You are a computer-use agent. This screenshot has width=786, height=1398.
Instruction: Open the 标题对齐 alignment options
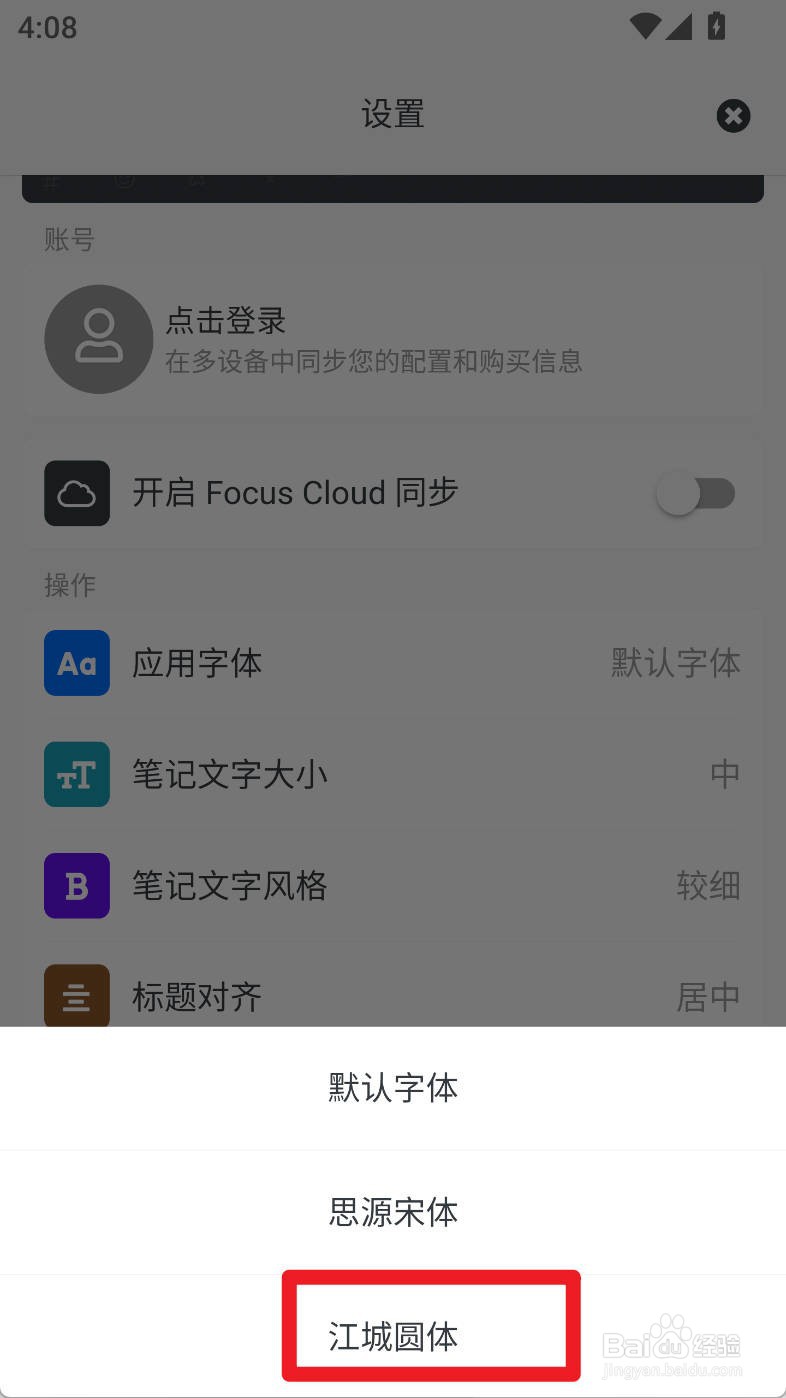coord(392,996)
